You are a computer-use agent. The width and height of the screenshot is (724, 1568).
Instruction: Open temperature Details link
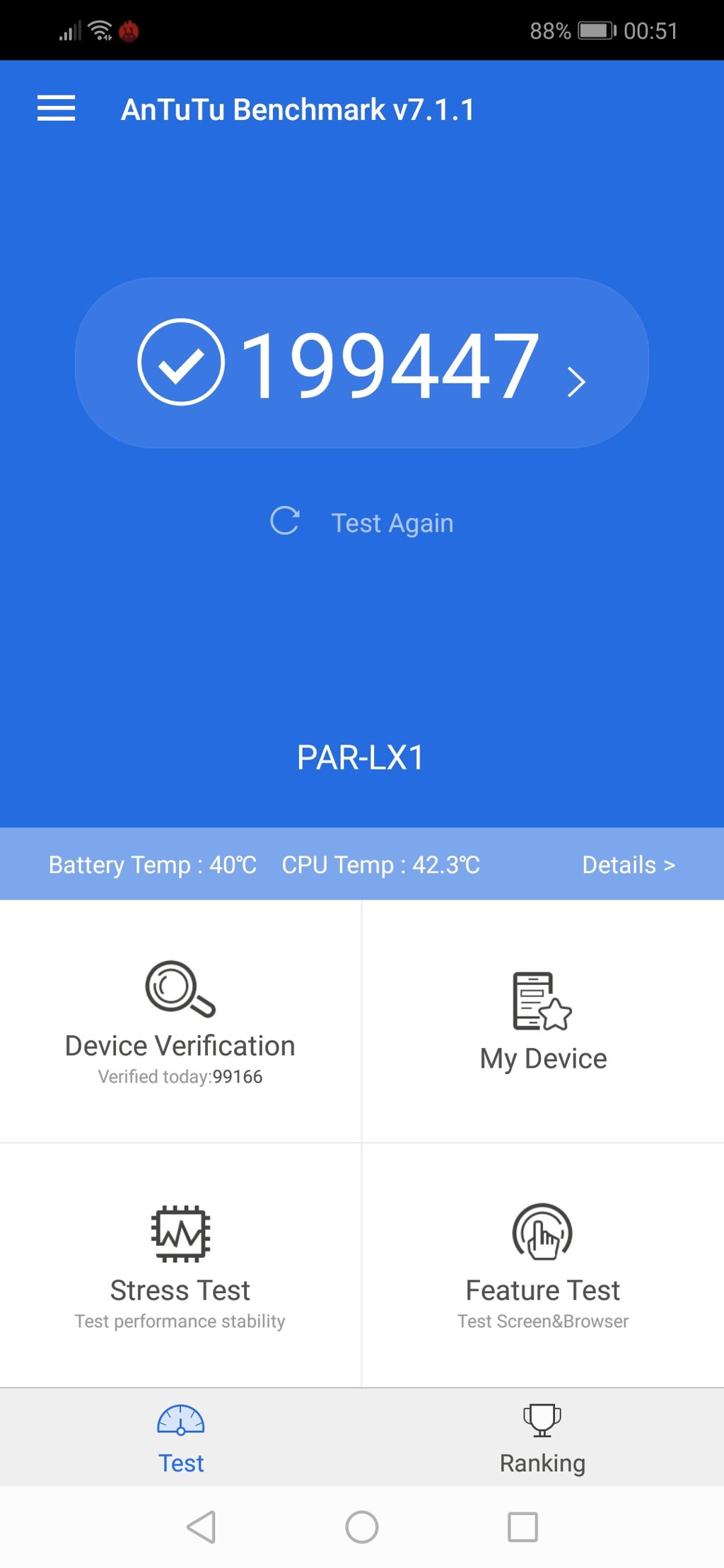coord(628,864)
